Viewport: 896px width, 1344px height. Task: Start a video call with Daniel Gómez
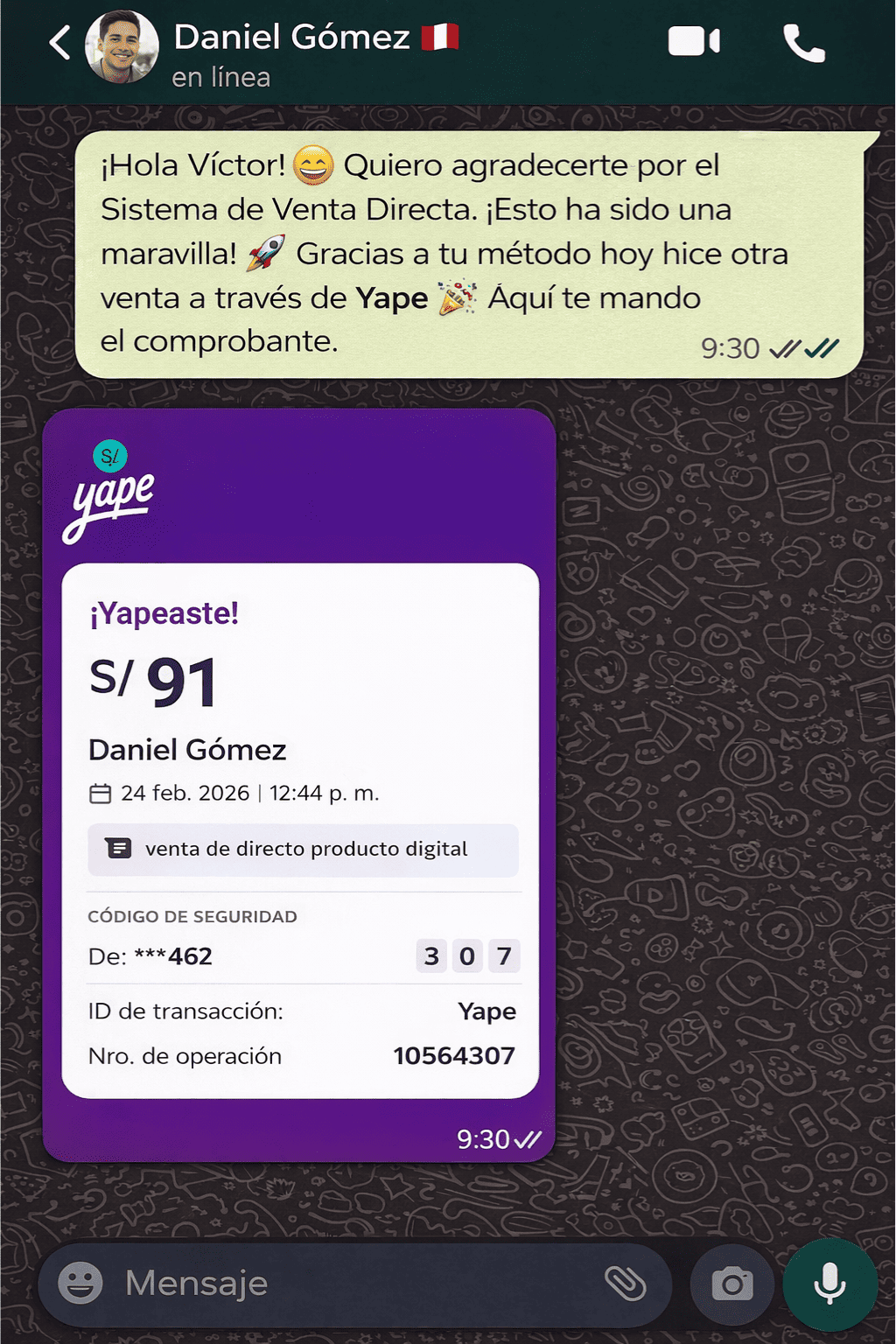(x=693, y=42)
